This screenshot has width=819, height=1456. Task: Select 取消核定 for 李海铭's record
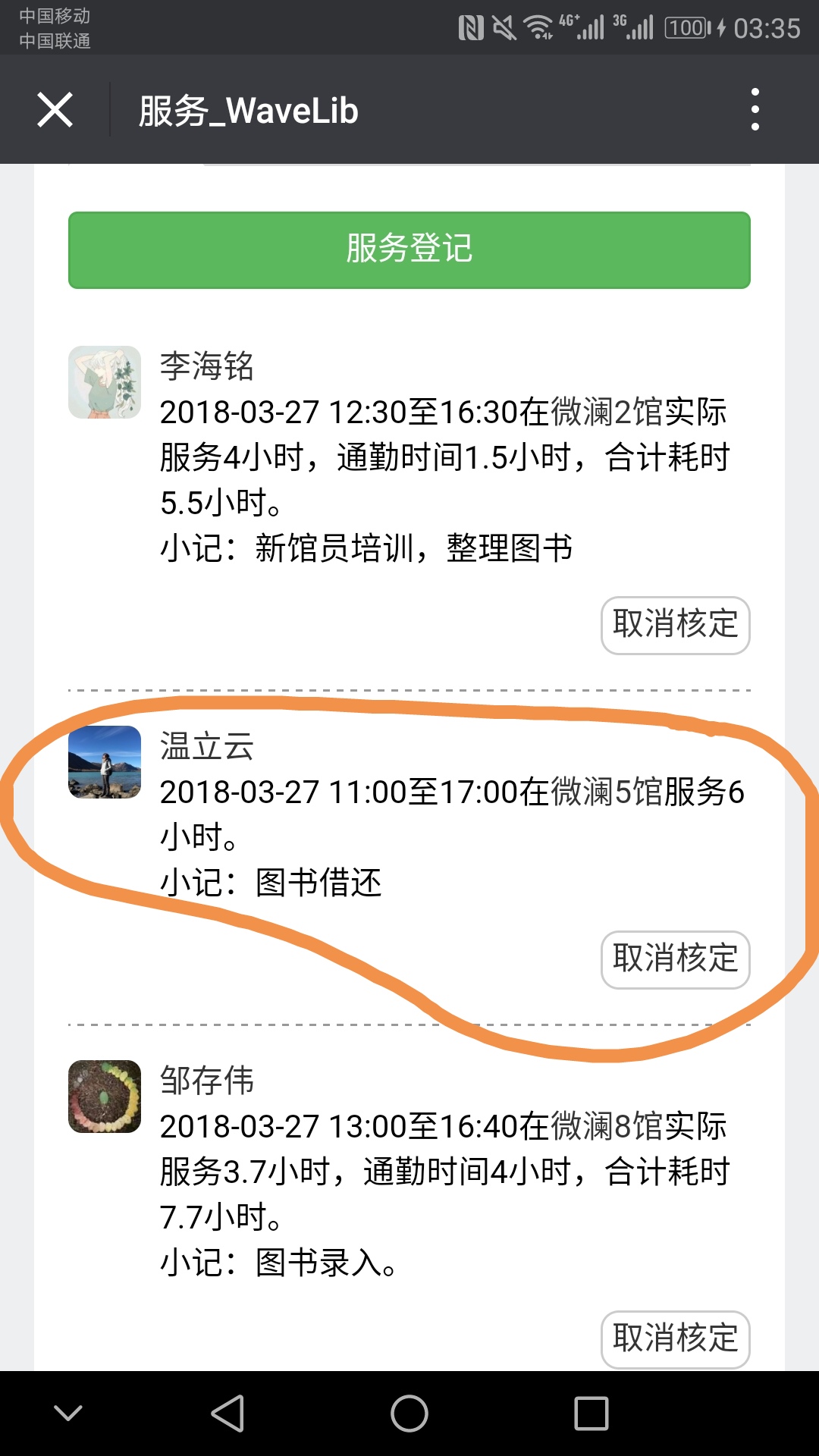(676, 625)
